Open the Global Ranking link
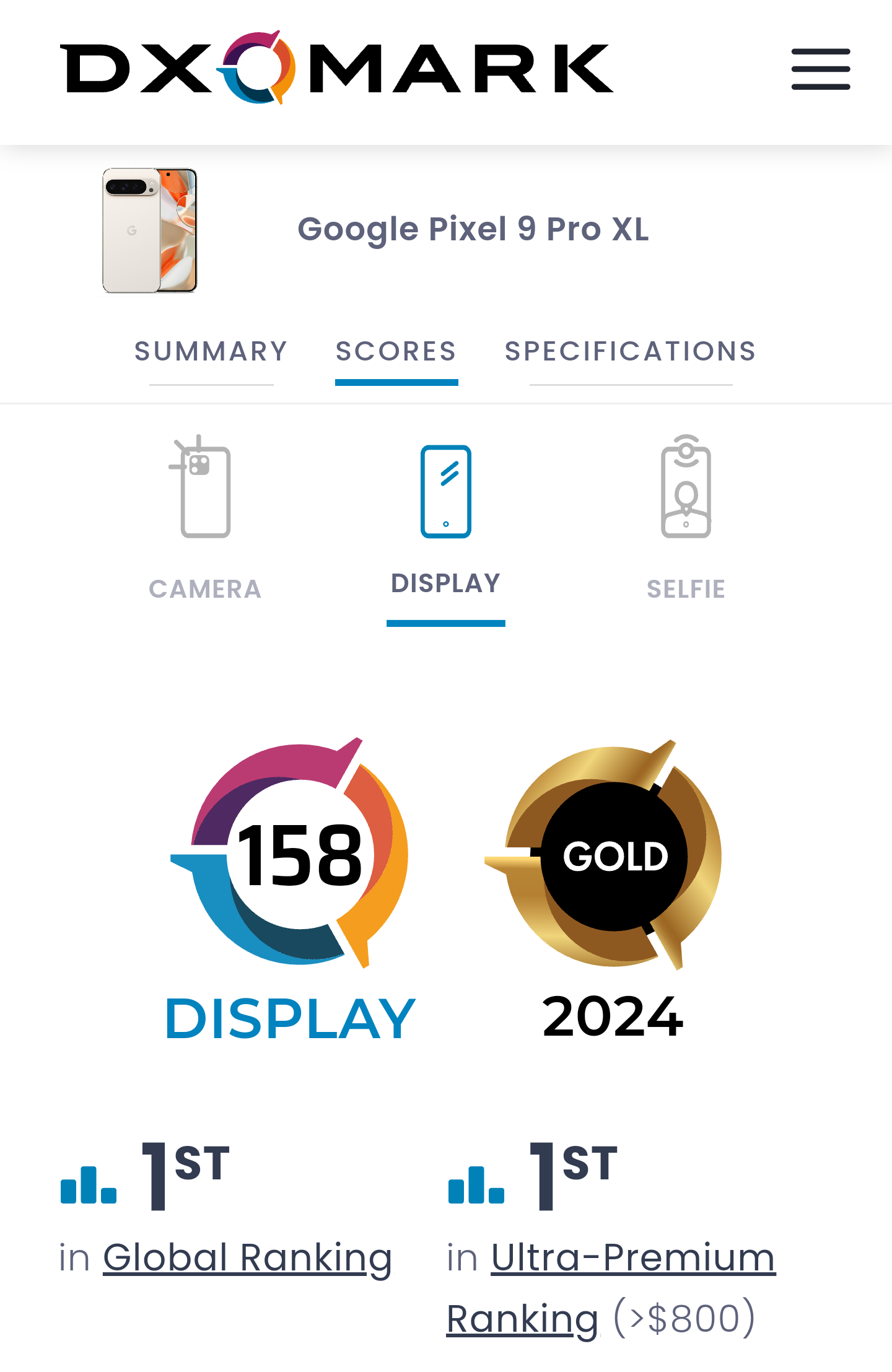The height and width of the screenshot is (1372, 892). tap(247, 1258)
